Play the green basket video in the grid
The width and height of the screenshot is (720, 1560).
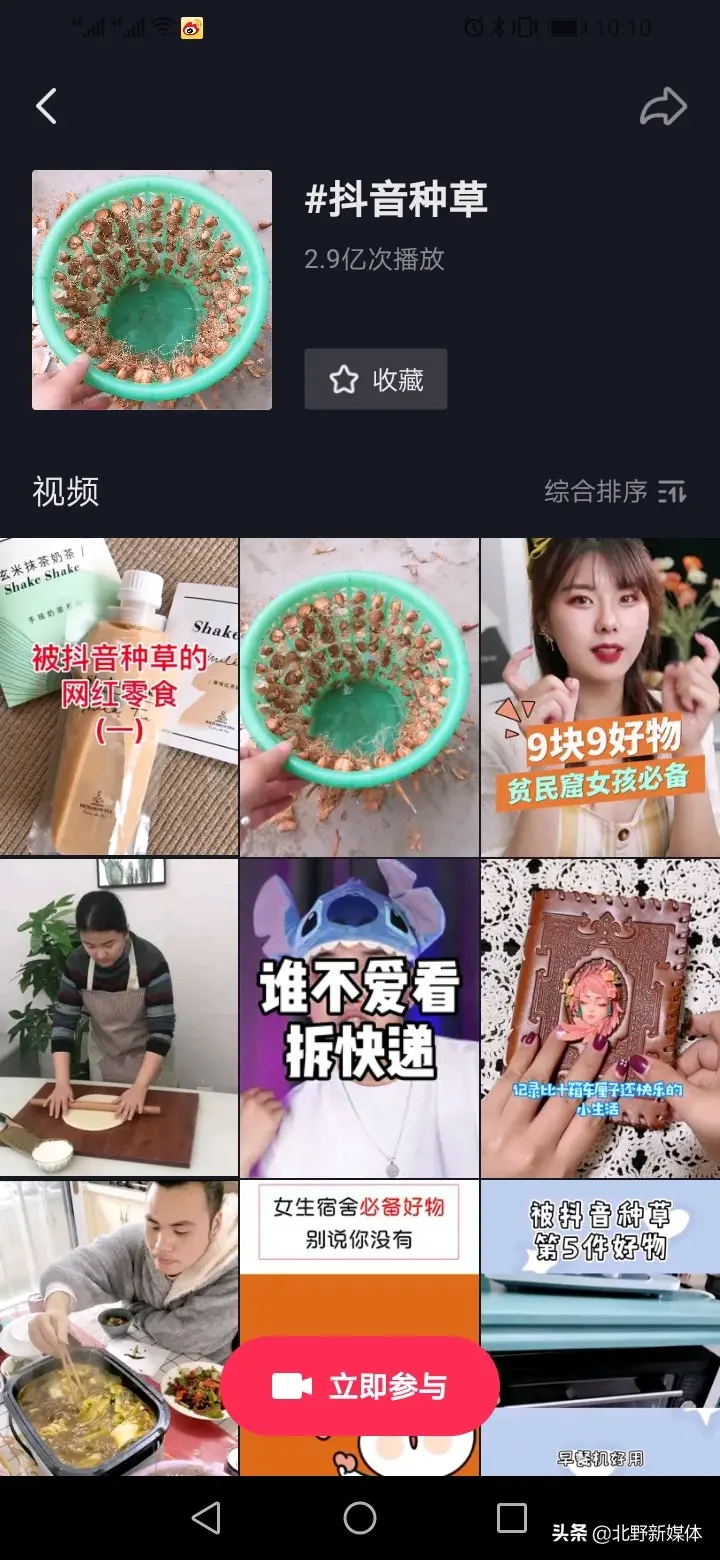[359, 697]
